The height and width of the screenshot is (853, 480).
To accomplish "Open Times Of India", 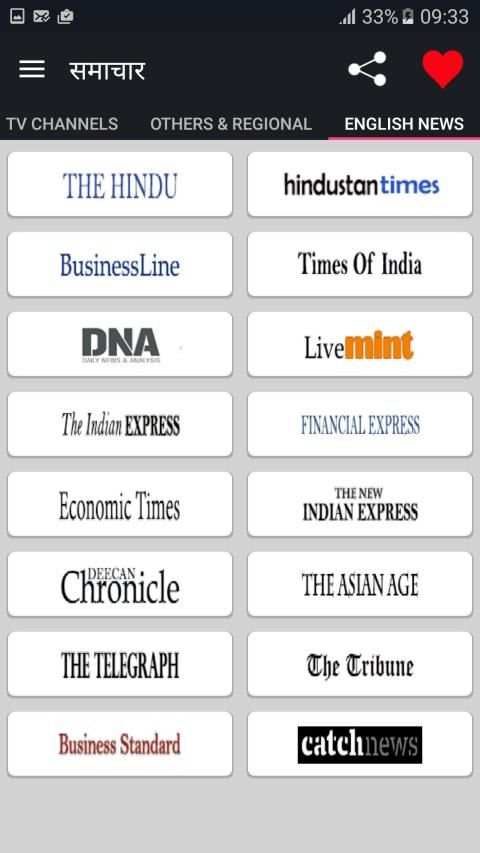I will coord(360,264).
